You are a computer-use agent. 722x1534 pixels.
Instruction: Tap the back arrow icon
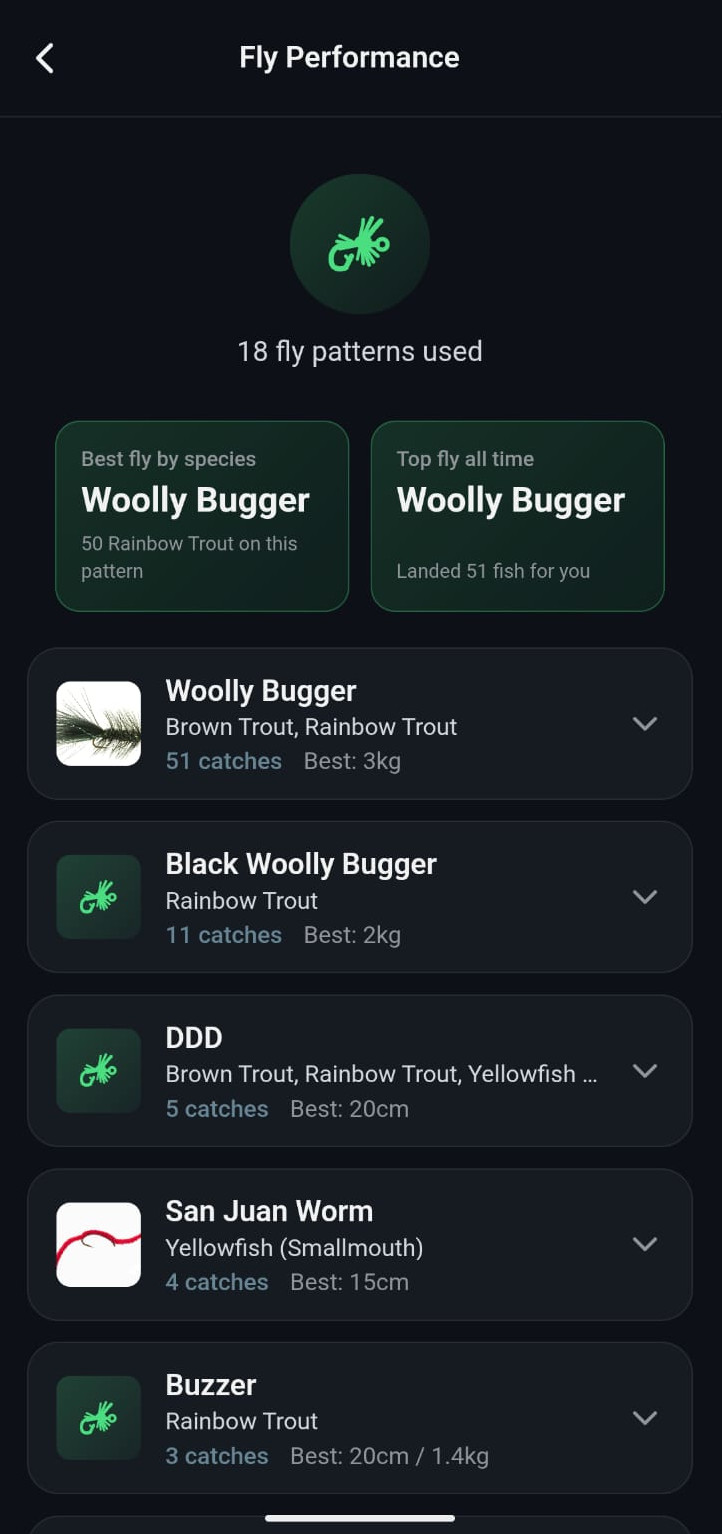tap(44, 57)
